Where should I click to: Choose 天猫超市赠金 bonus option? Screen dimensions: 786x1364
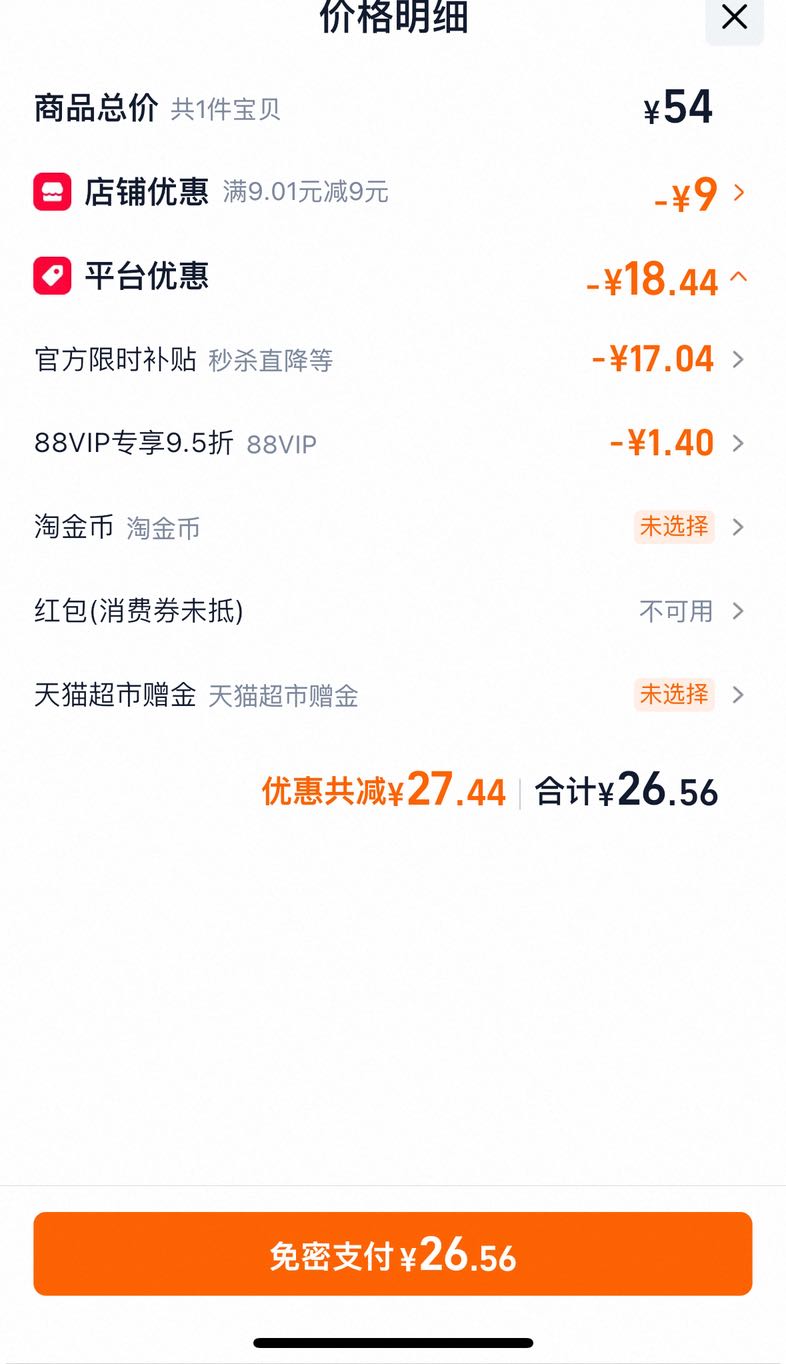point(392,695)
